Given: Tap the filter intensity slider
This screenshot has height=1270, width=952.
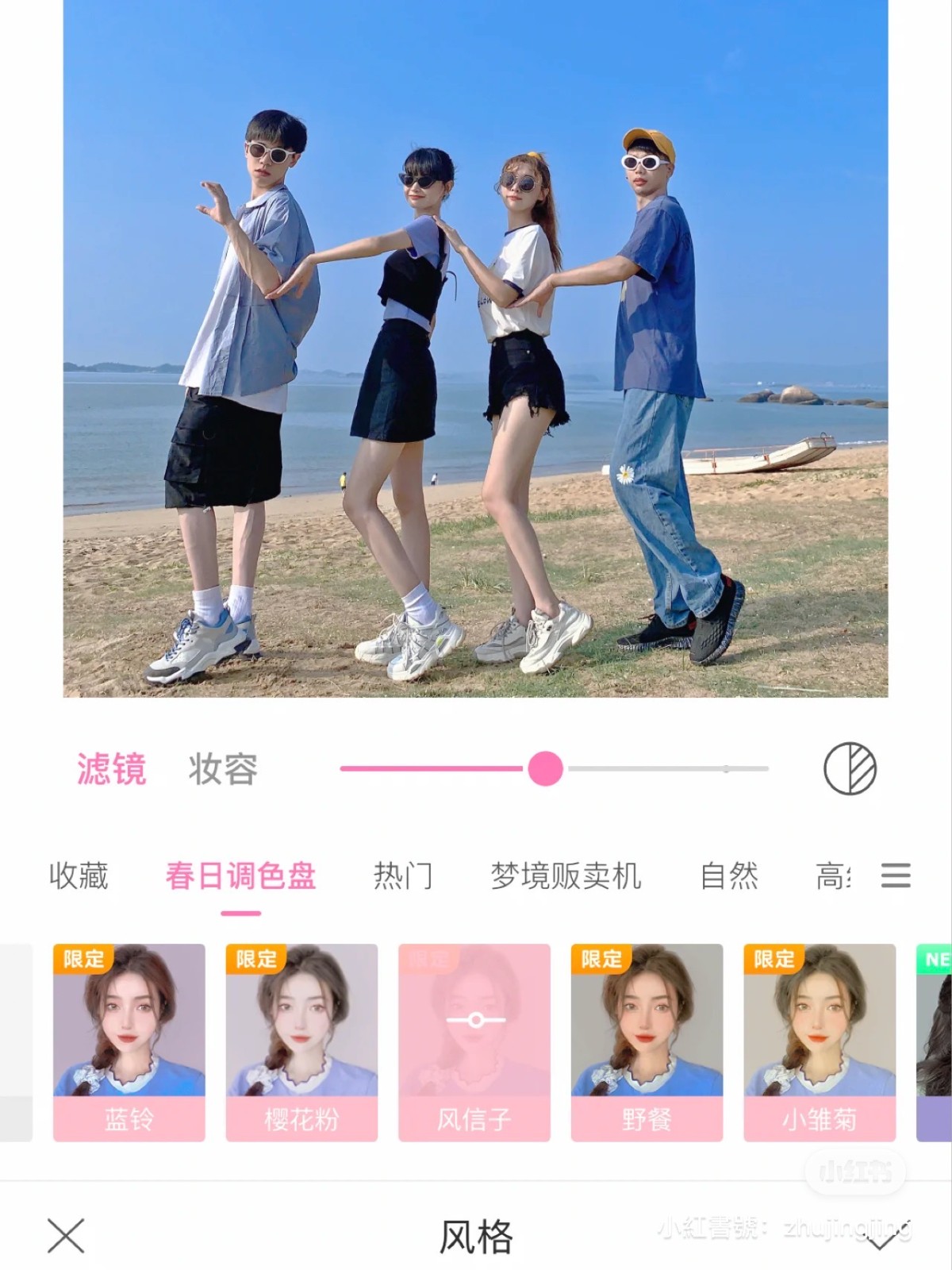Looking at the screenshot, I should coord(545,769).
